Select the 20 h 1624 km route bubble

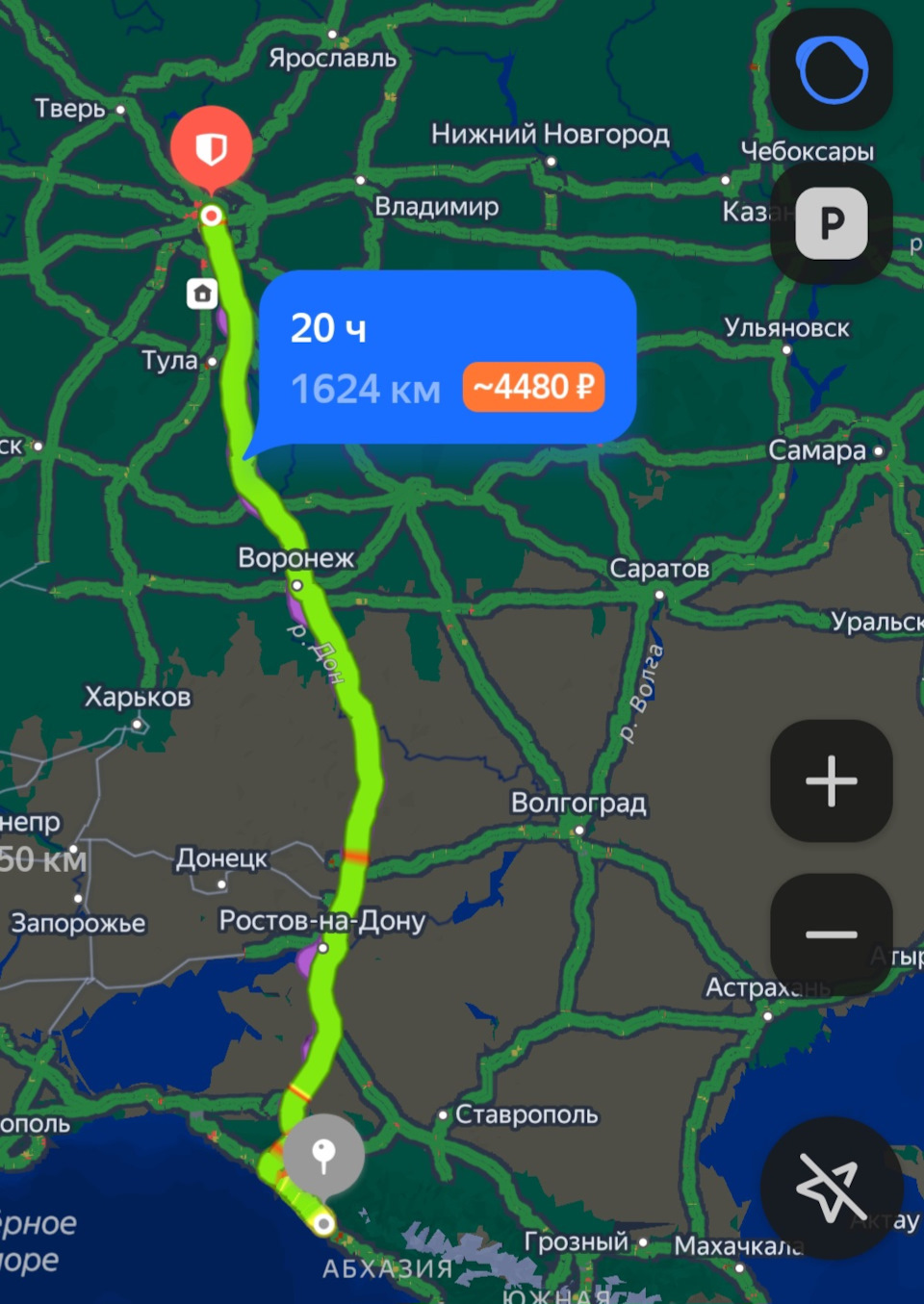[x=447, y=358]
